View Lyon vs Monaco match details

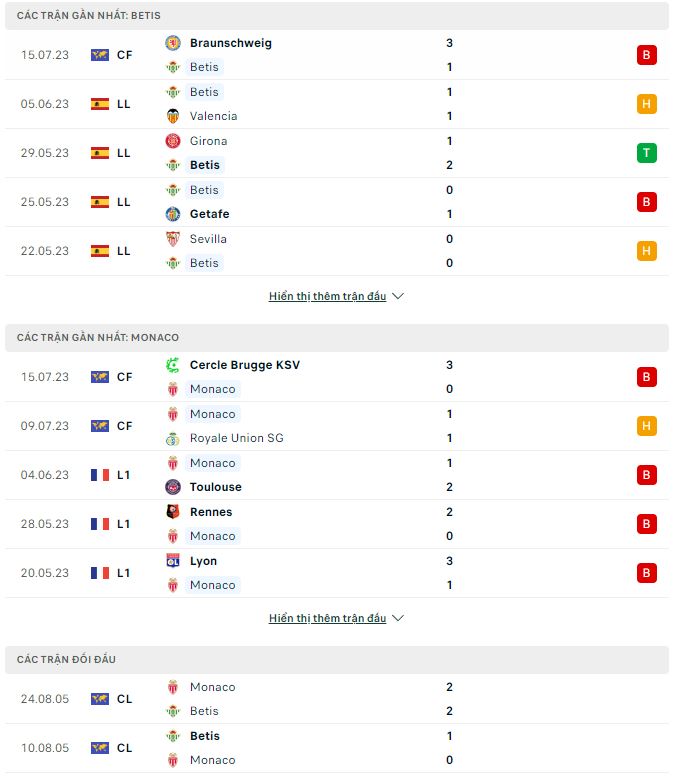[336, 573]
